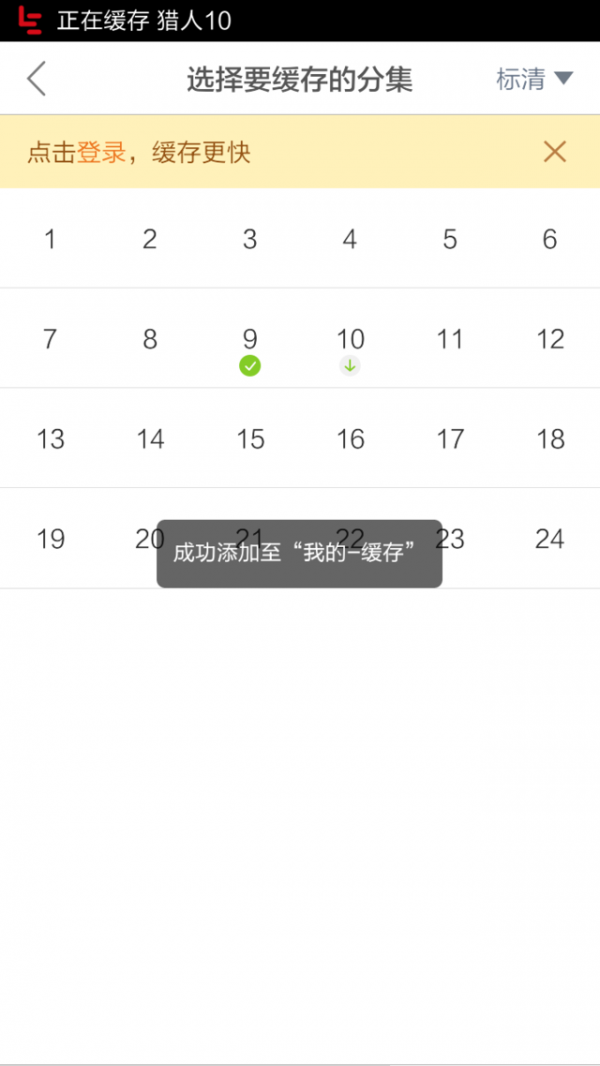
Task: Add episode 24 to cache
Action: click(550, 539)
